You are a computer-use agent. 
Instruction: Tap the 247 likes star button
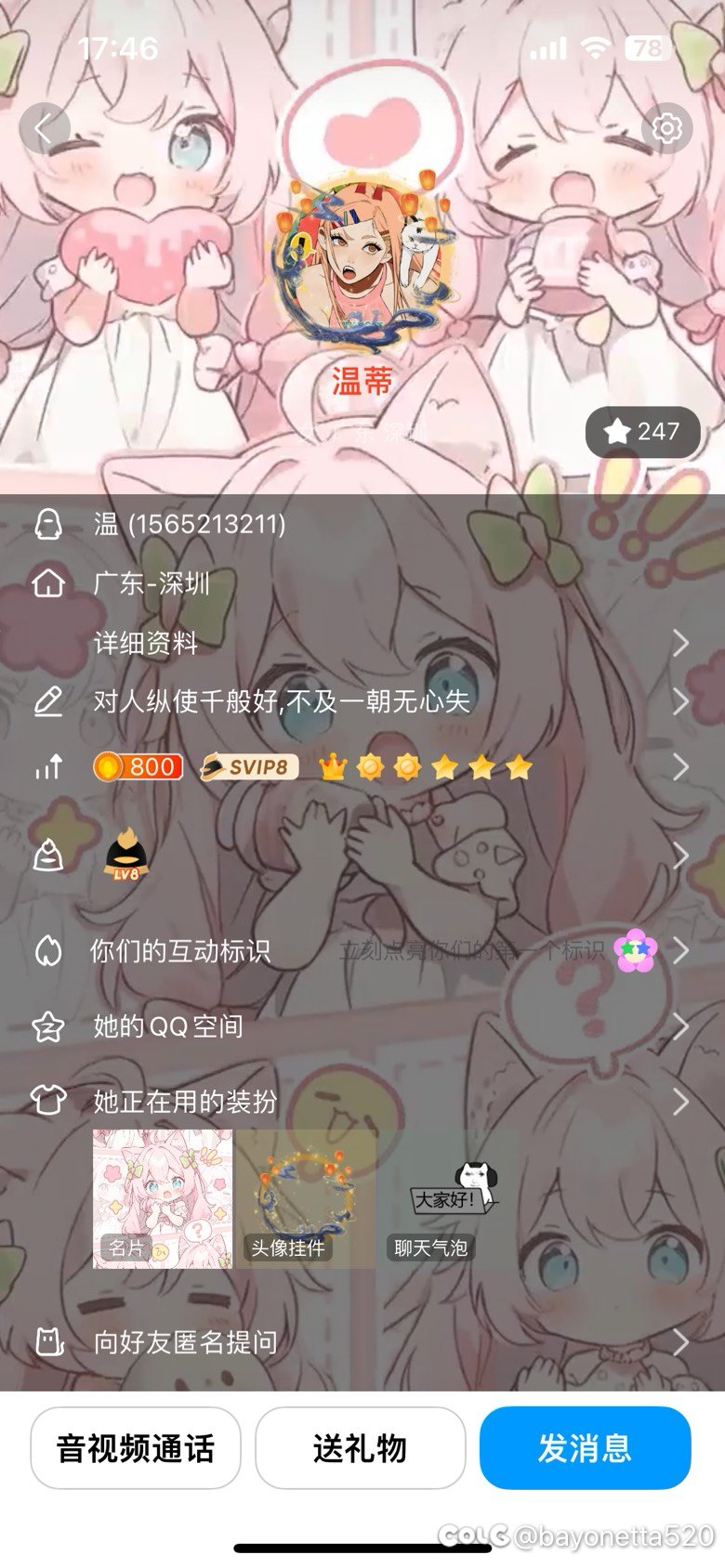642,432
